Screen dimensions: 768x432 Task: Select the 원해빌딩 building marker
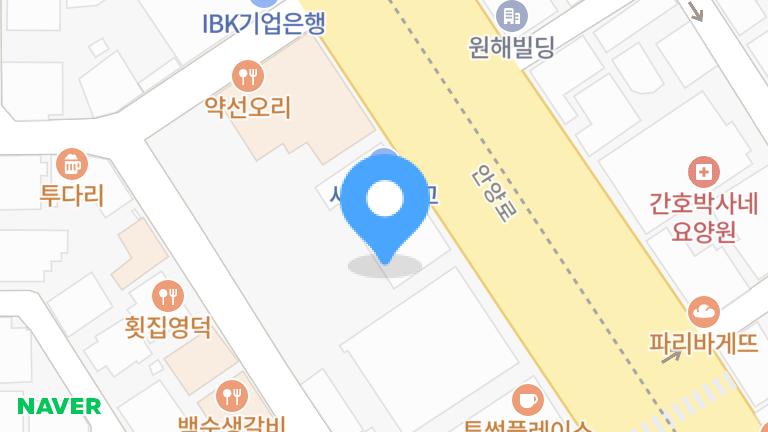click(512, 15)
